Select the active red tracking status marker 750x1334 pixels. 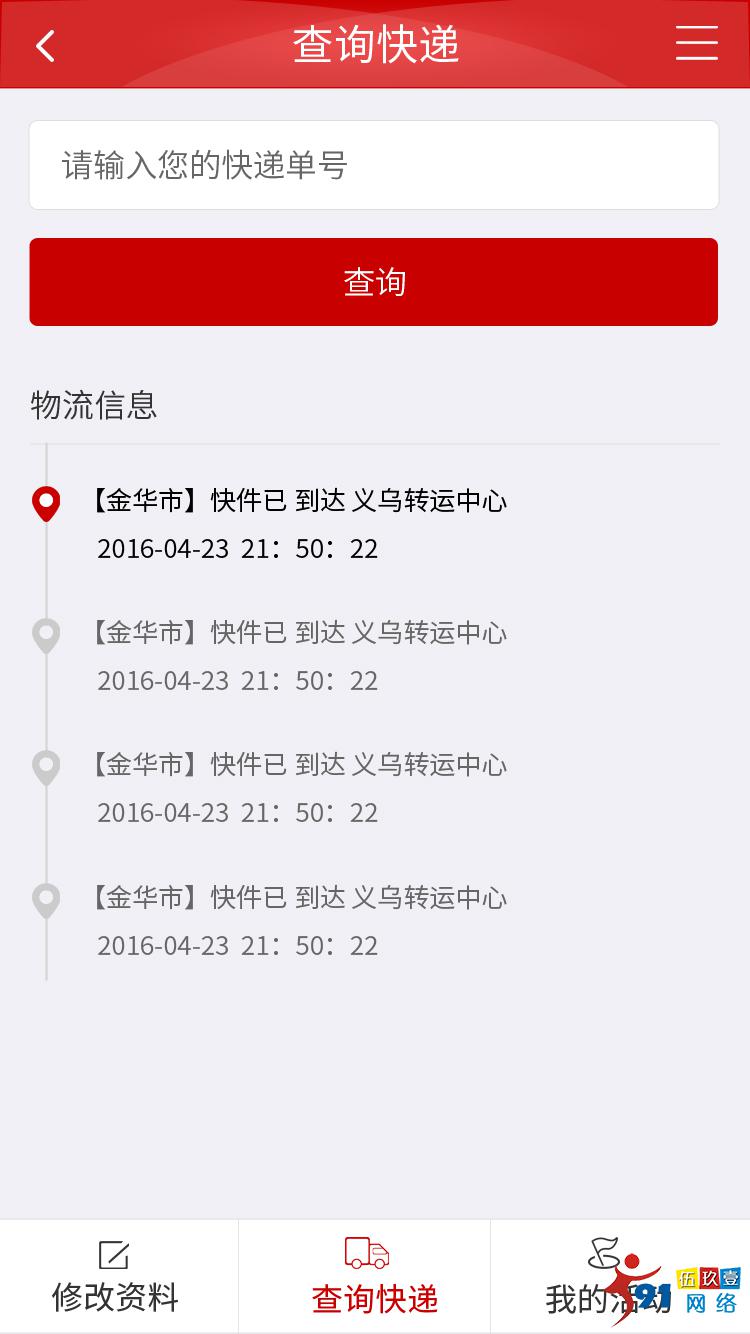[x=45, y=502]
